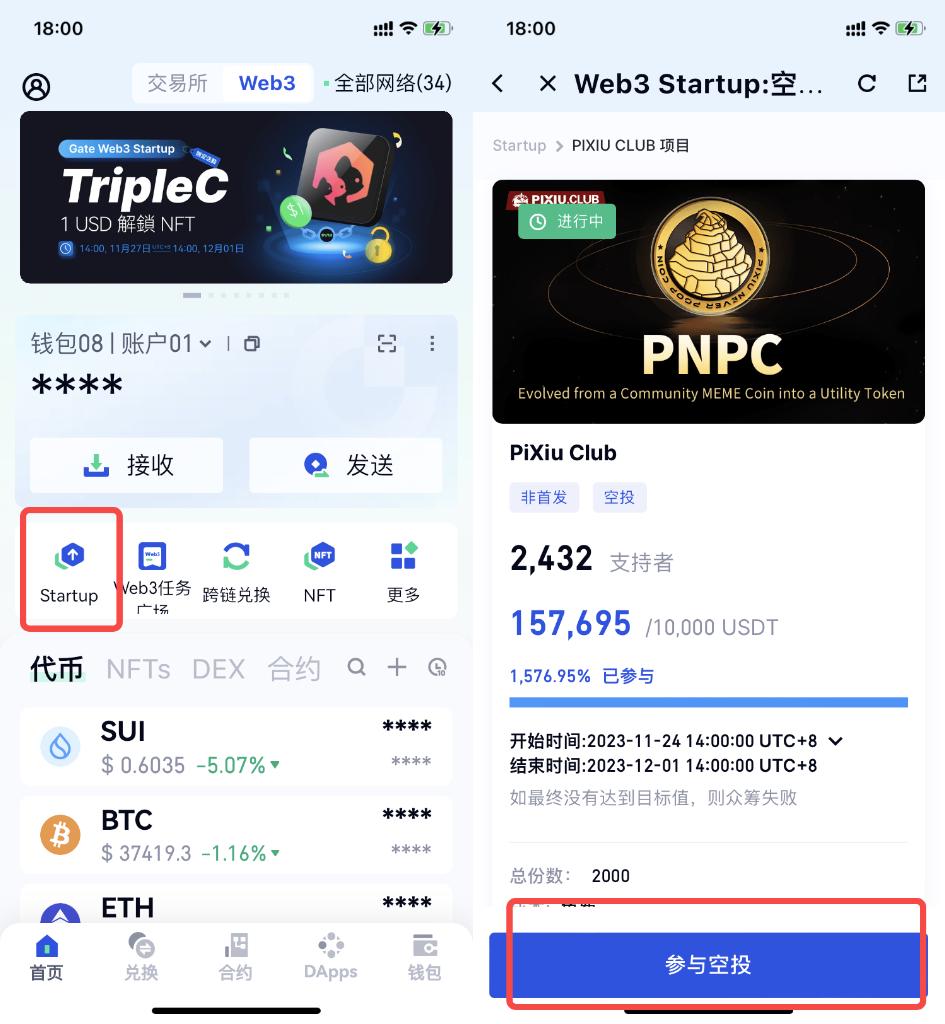Image resolution: width=945 pixels, height=1024 pixels.
Task: Tap the 接收 receive button
Action: [x=126, y=465]
